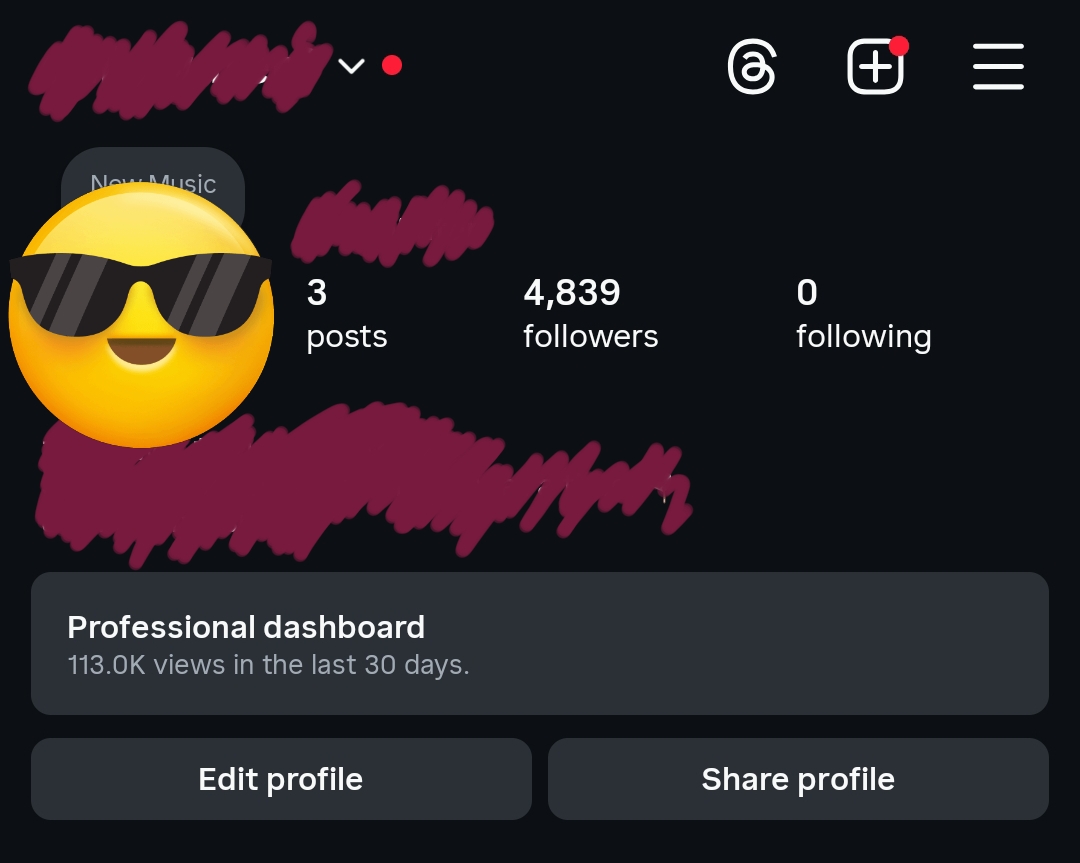This screenshot has height=863, width=1080.
Task: Open the profile picture
Action: point(141,320)
